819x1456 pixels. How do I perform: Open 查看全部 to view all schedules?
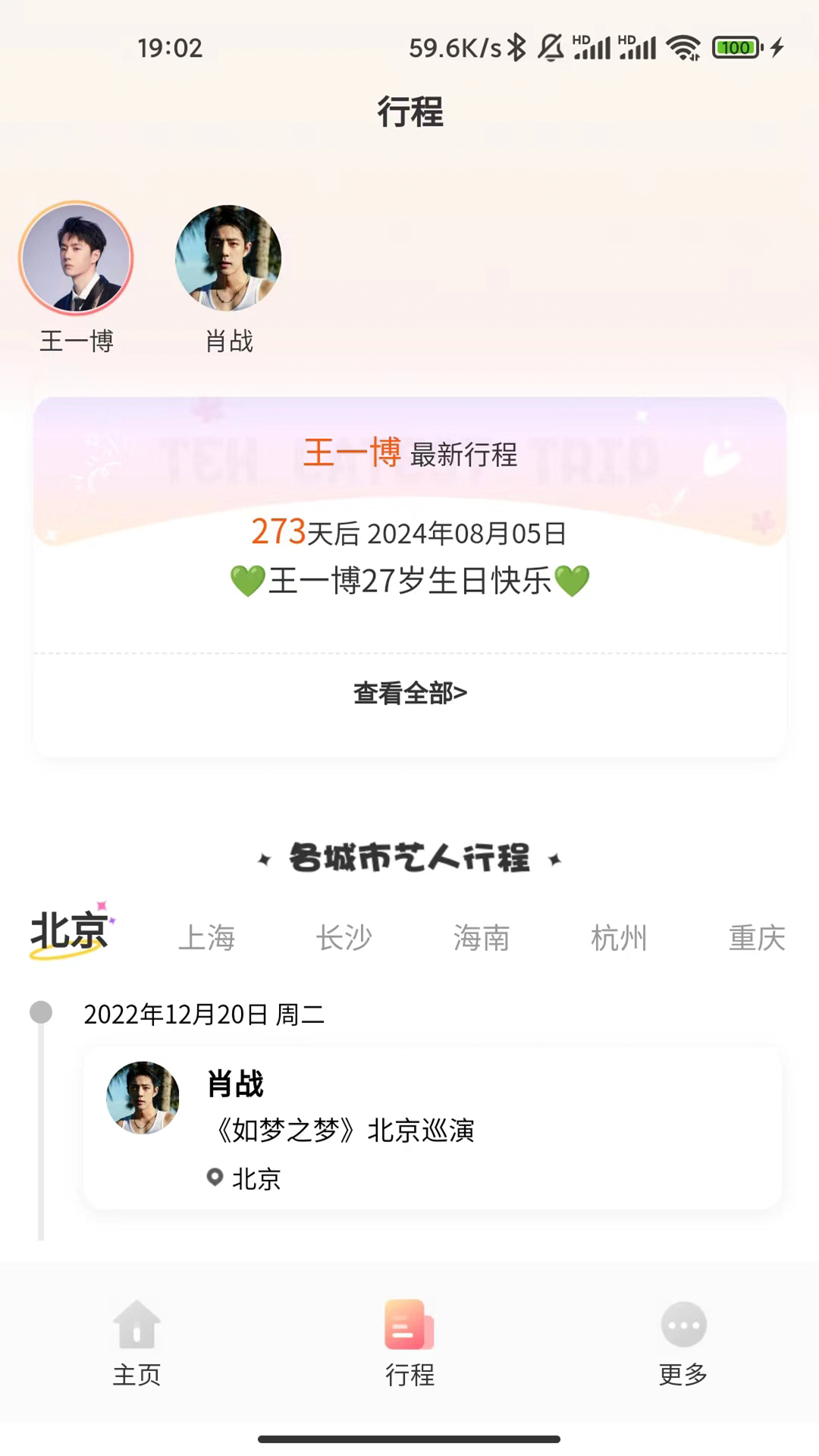pos(409,692)
